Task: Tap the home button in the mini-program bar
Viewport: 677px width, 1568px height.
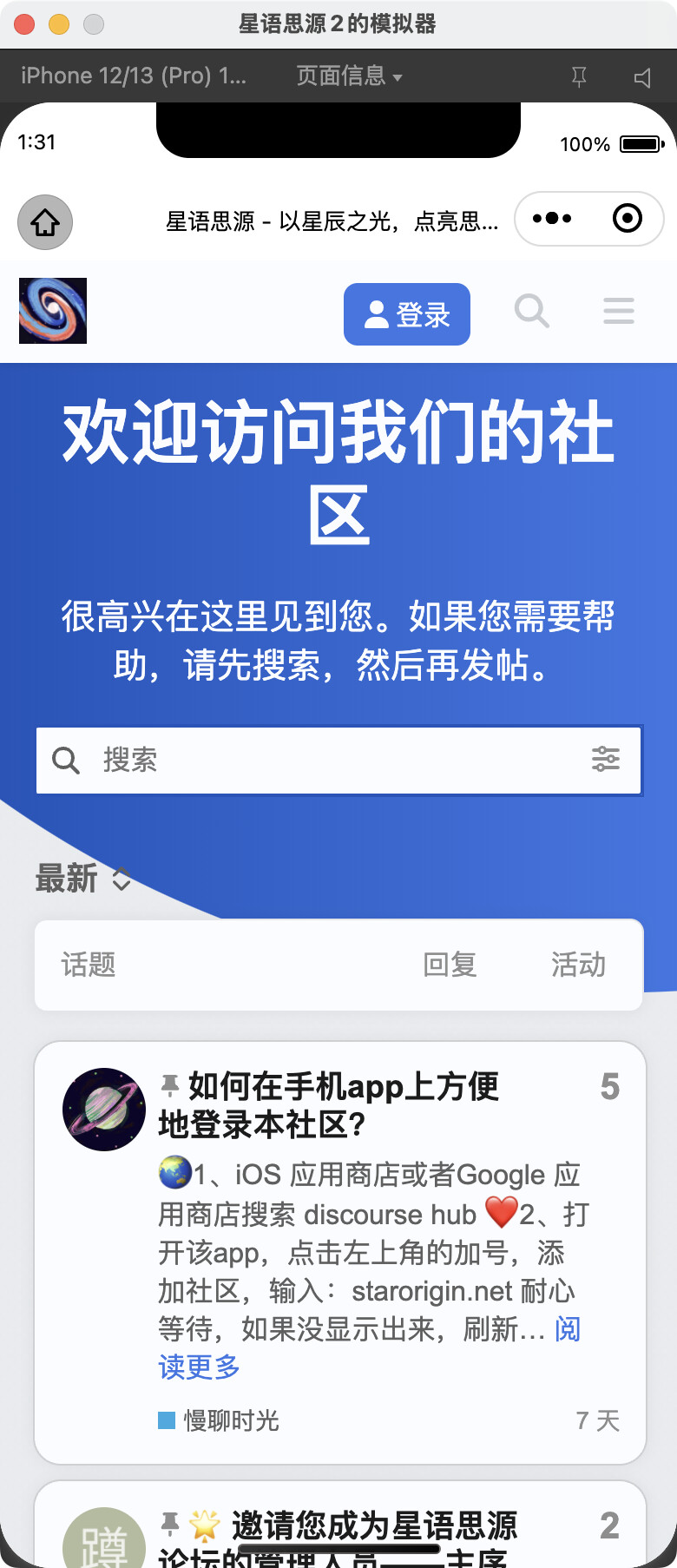Action: click(45, 222)
